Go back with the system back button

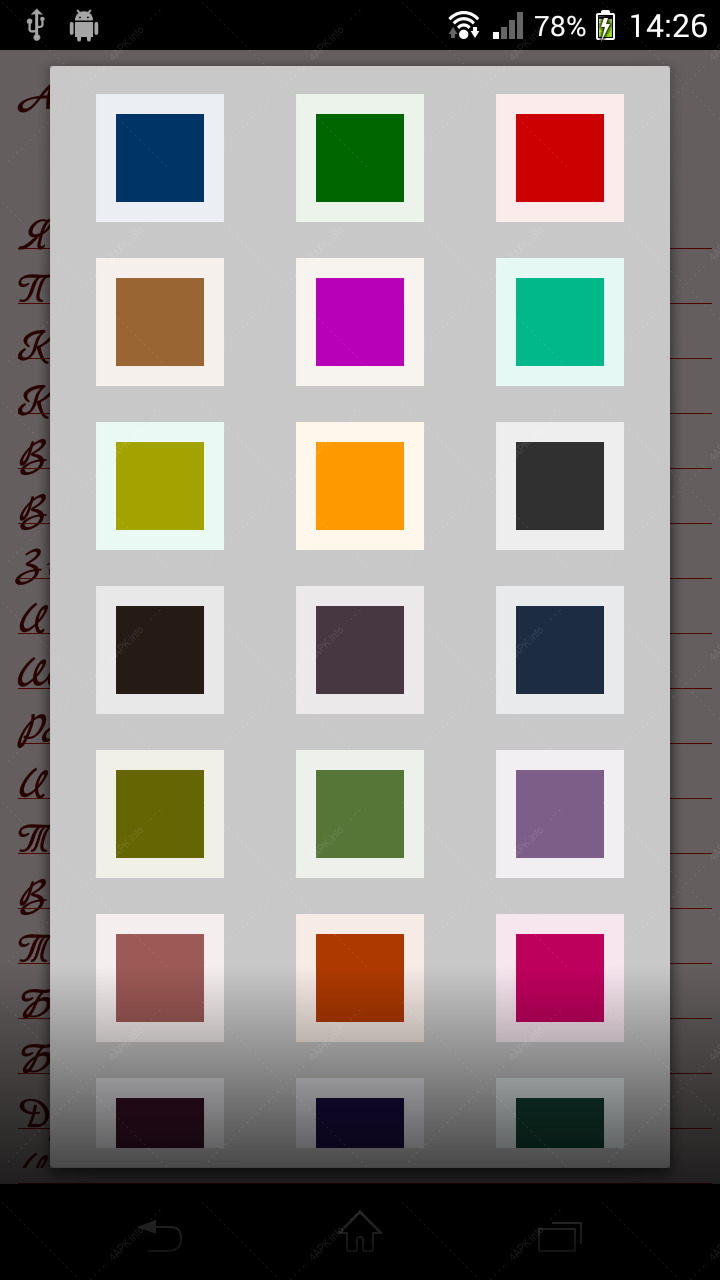(160, 1236)
